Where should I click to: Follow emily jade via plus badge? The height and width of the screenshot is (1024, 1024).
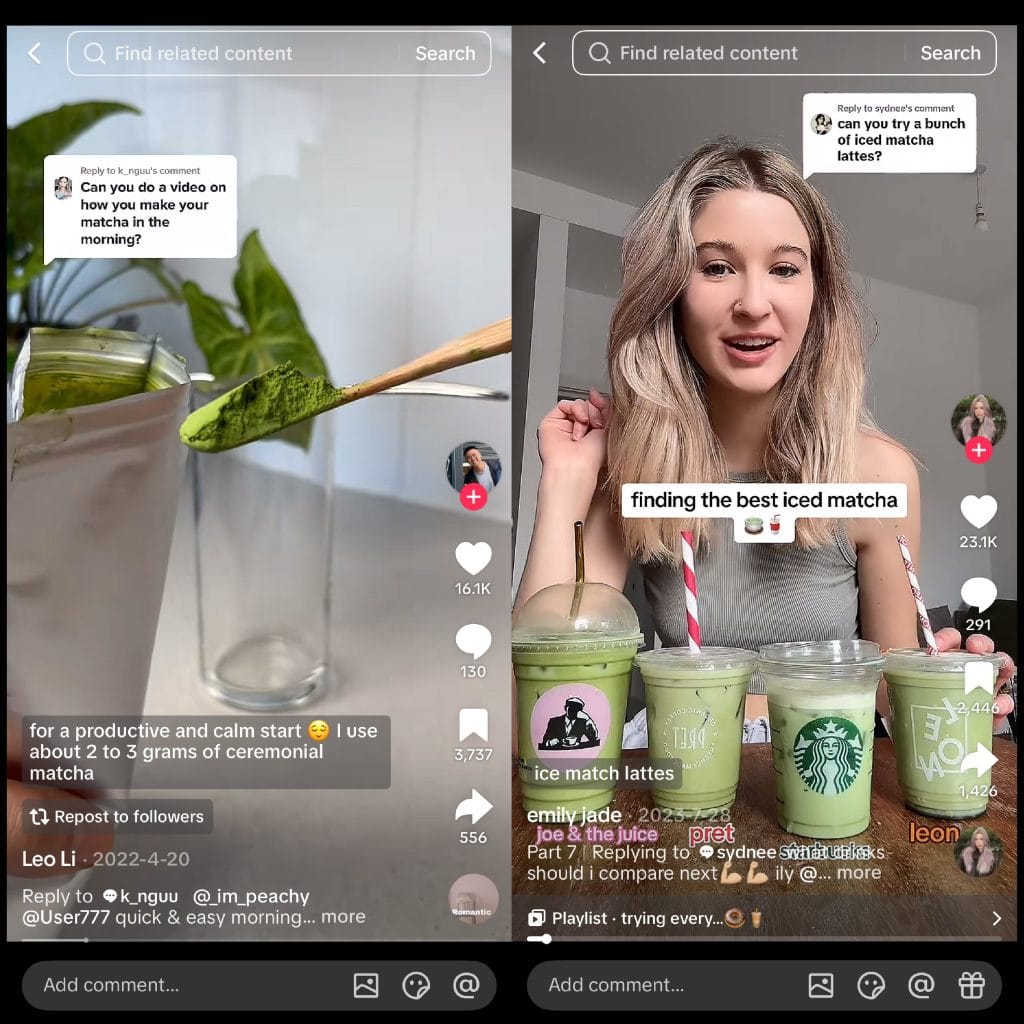point(978,451)
